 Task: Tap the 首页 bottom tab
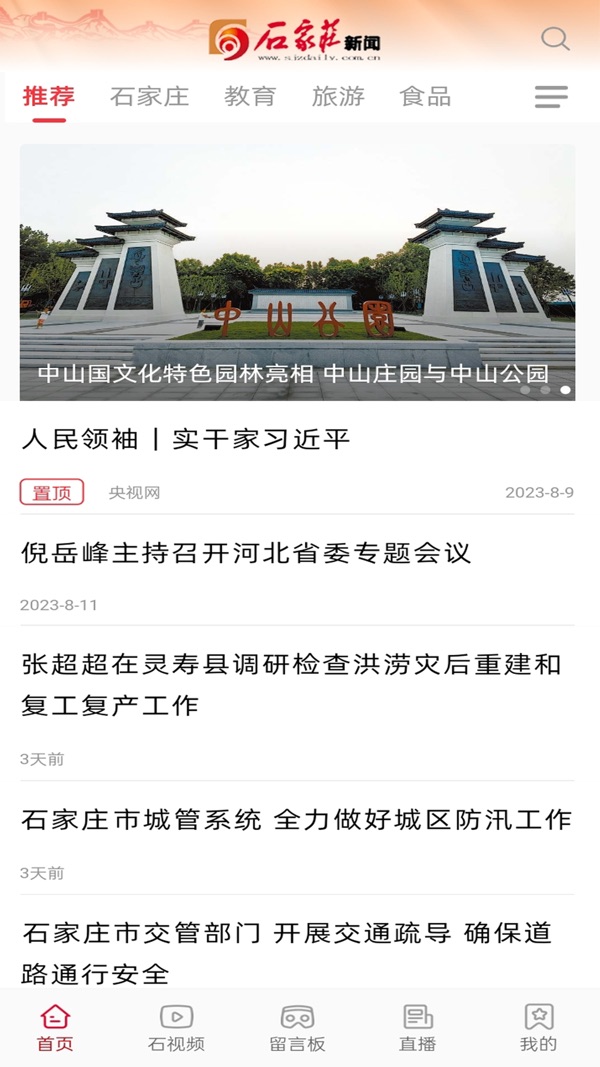pos(55,1028)
